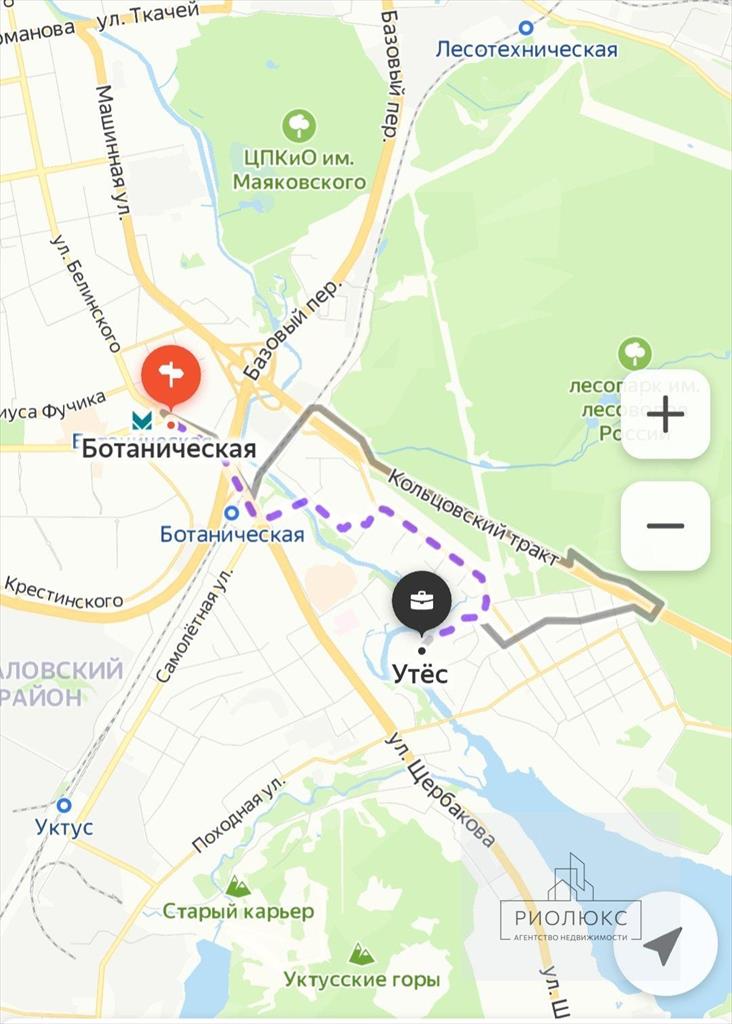Viewport: 732px width, 1024px height.
Task: Select the Уктусские горы mountain marker
Action: [x=361, y=953]
